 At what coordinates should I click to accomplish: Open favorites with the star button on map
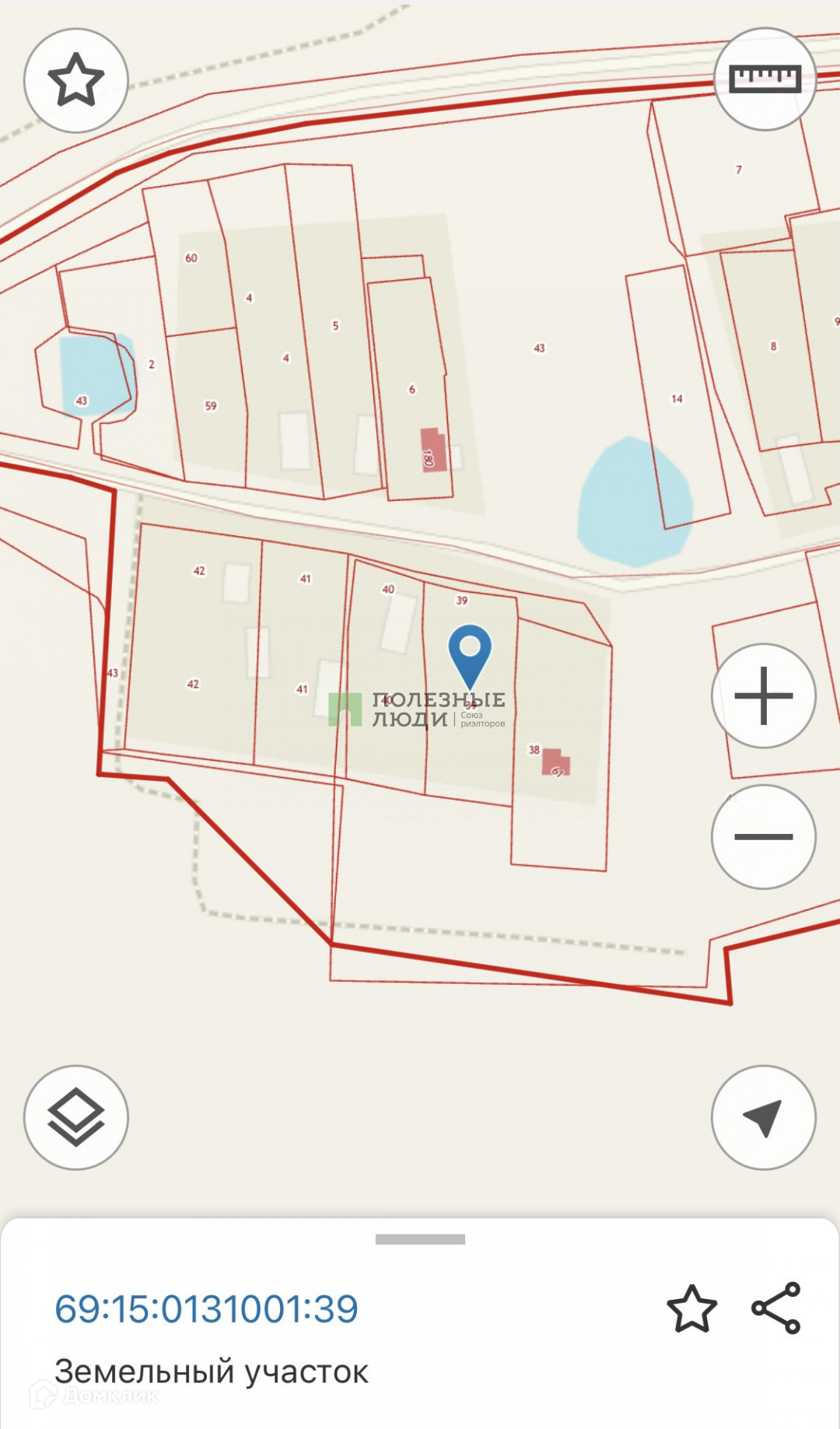click(x=76, y=80)
